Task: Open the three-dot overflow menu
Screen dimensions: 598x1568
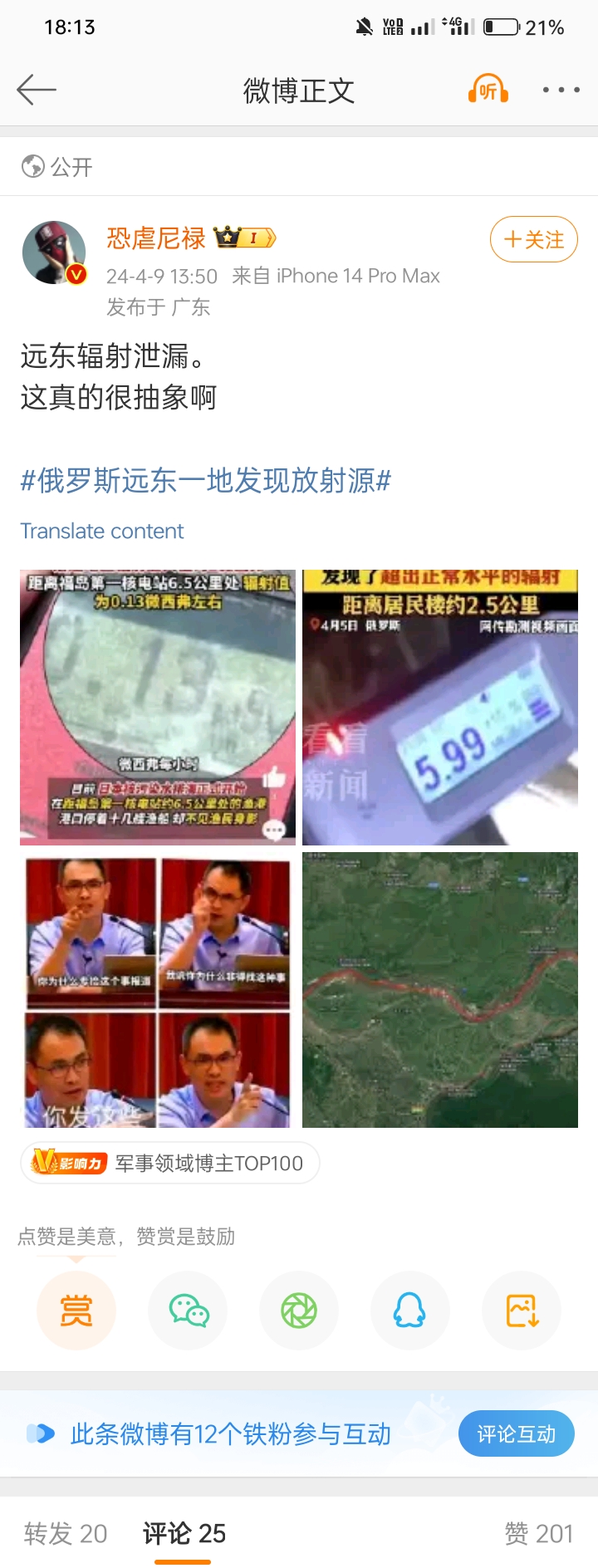Action: (x=561, y=90)
